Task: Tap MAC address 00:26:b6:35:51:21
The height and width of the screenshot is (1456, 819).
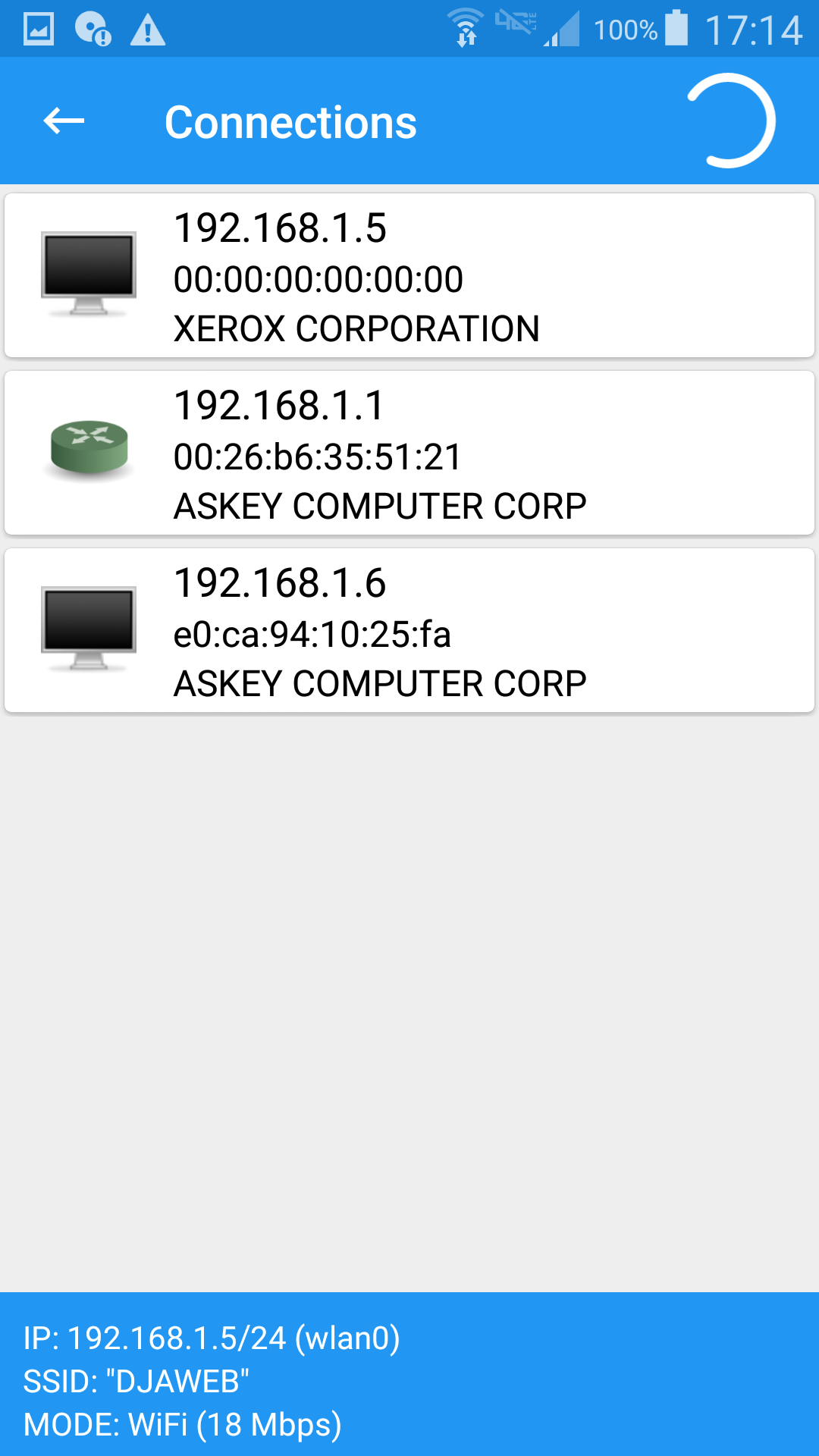Action: [x=318, y=455]
